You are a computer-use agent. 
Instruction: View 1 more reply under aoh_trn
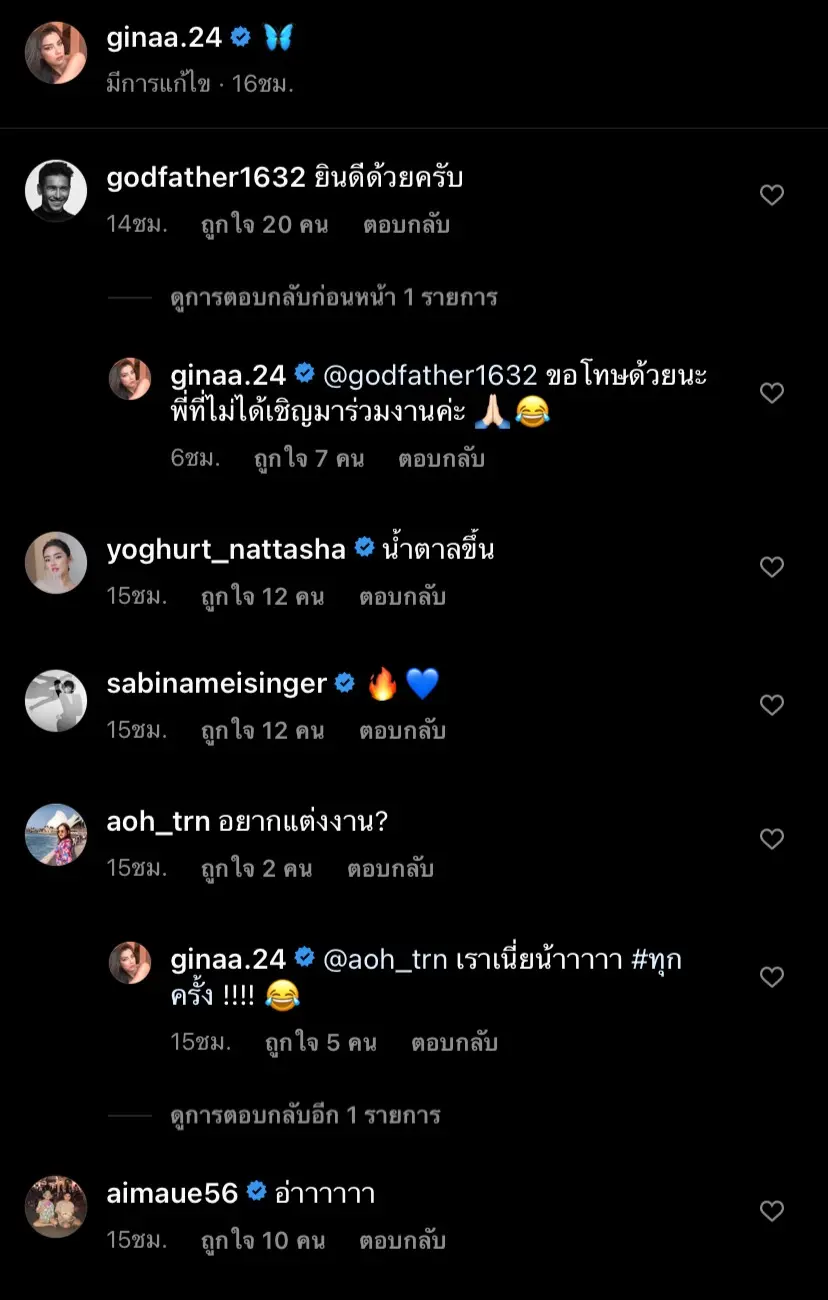tap(305, 1115)
